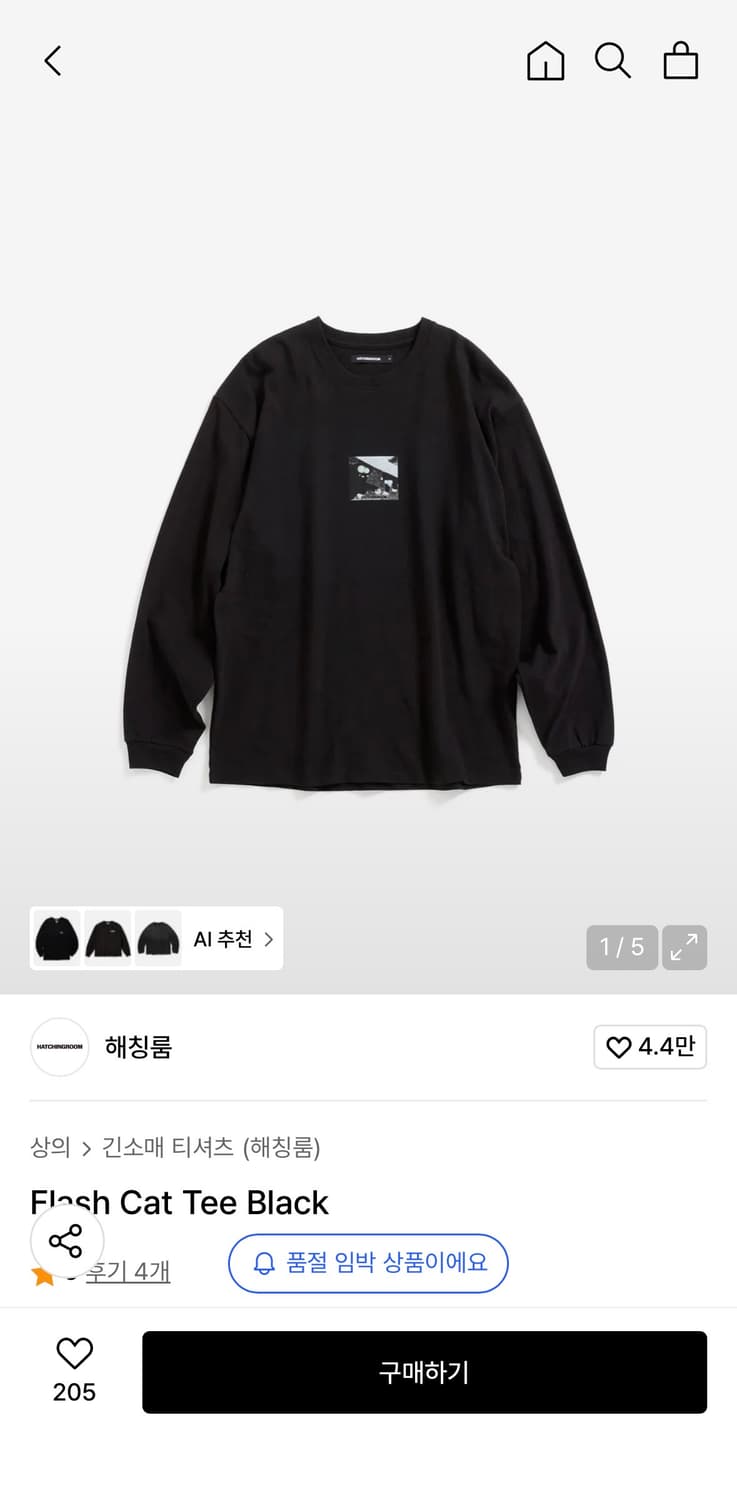737x1500 pixels.
Task: Navigate back with the back arrow
Action: coord(53,60)
